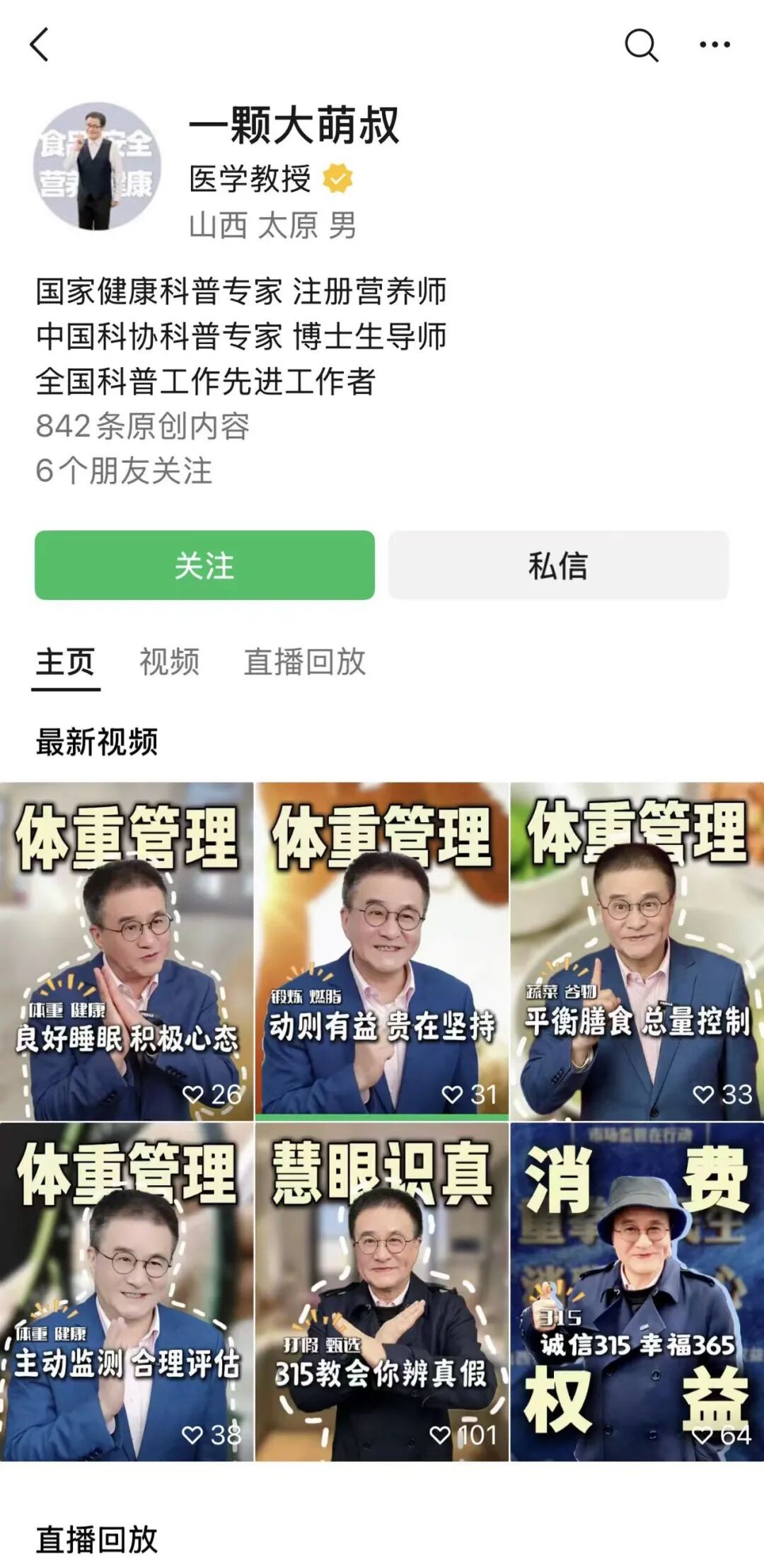
Task: Tap the green 关注 follow button
Action: tap(204, 565)
